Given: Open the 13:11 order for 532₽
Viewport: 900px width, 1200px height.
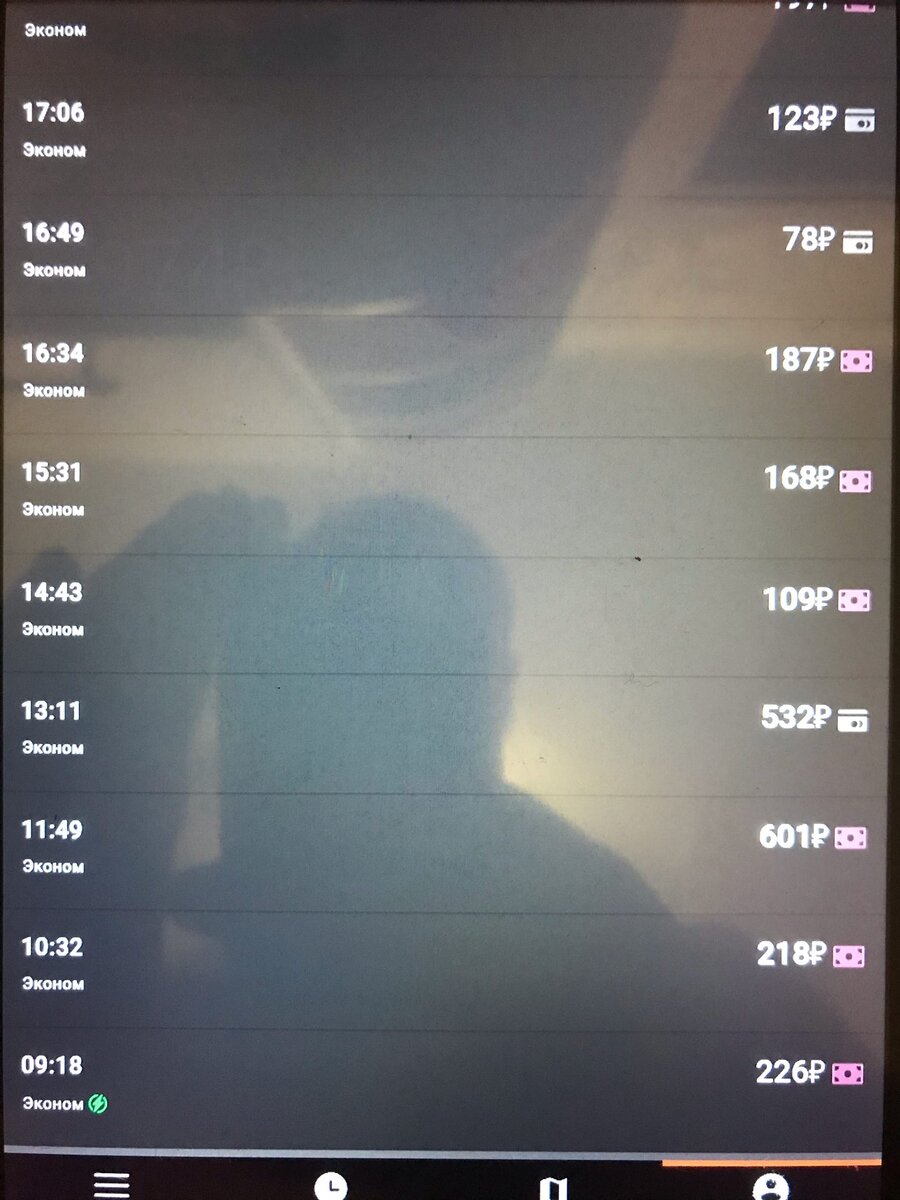Looking at the screenshot, I should click(450, 728).
